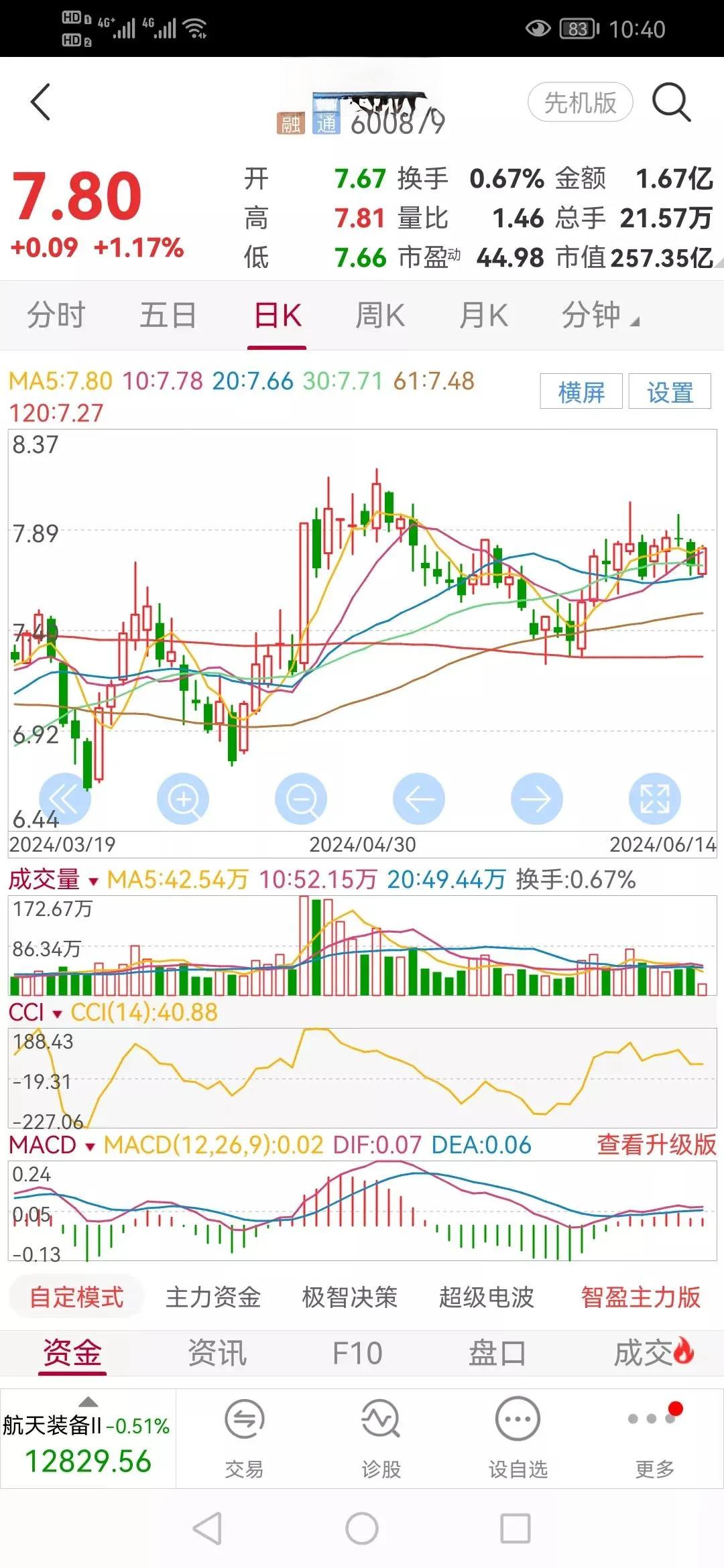
Task: Select the 月K chart tab
Action: tap(483, 315)
